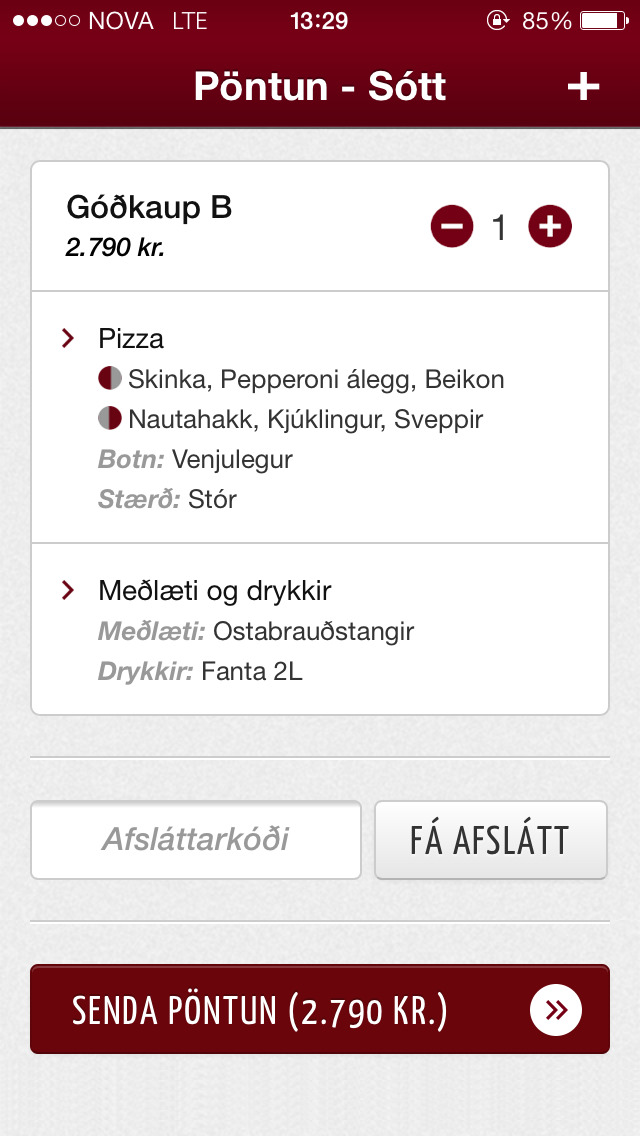Focus the Afsláttarkóði discount code field
The image size is (640, 1136).
(x=196, y=840)
